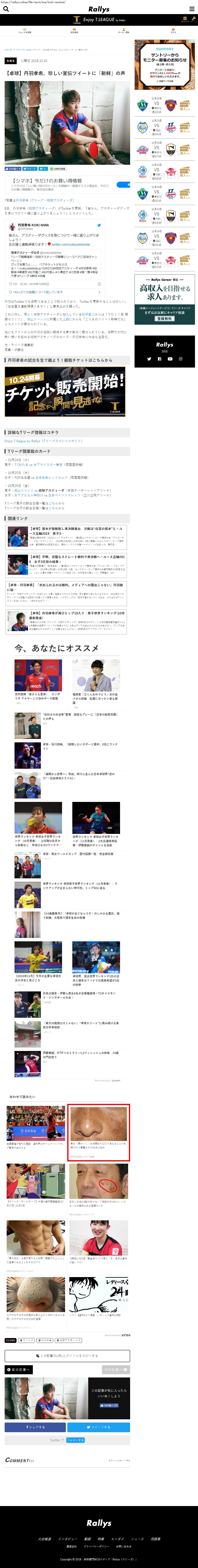Open the hamburger menu
The height and width of the screenshot is (1568, 198).
(193, 8)
